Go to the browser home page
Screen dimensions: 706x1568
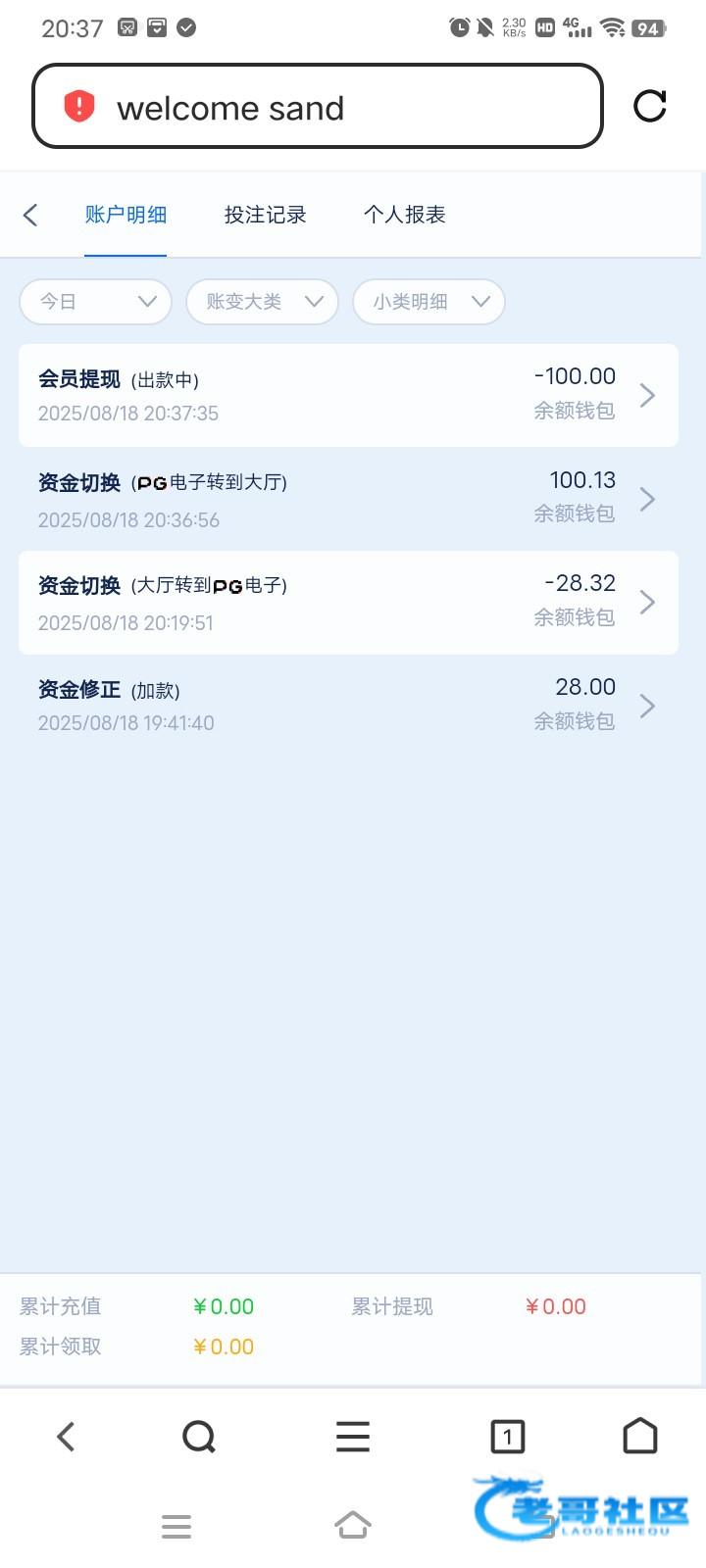pyautogui.click(x=640, y=1437)
